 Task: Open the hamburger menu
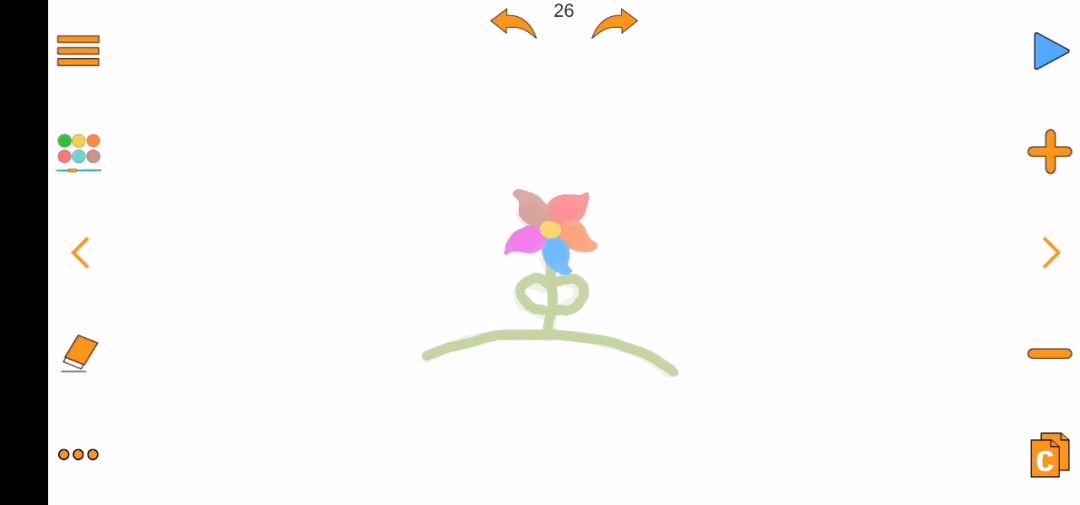pyautogui.click(x=78, y=50)
